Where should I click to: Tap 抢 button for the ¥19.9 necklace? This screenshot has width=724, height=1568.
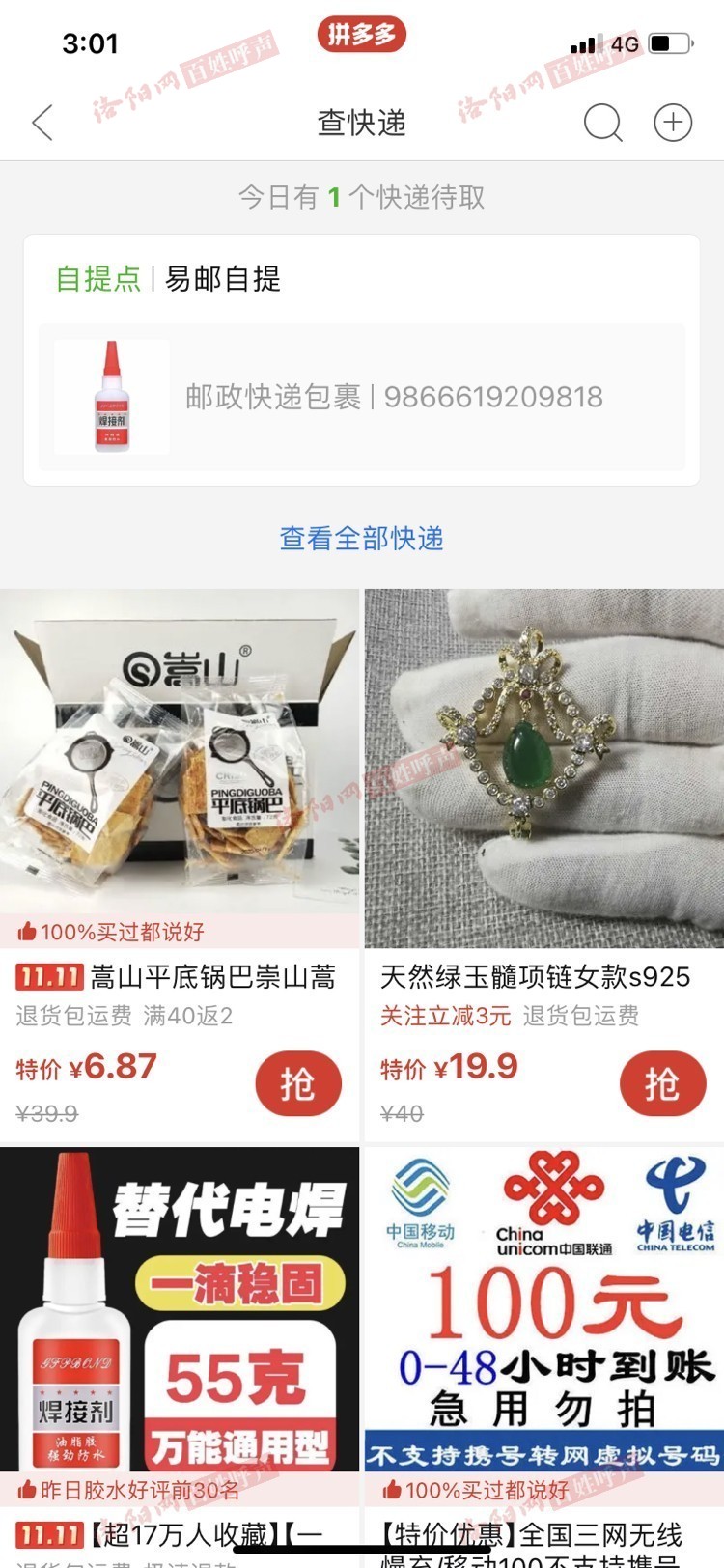pyautogui.click(x=662, y=1084)
